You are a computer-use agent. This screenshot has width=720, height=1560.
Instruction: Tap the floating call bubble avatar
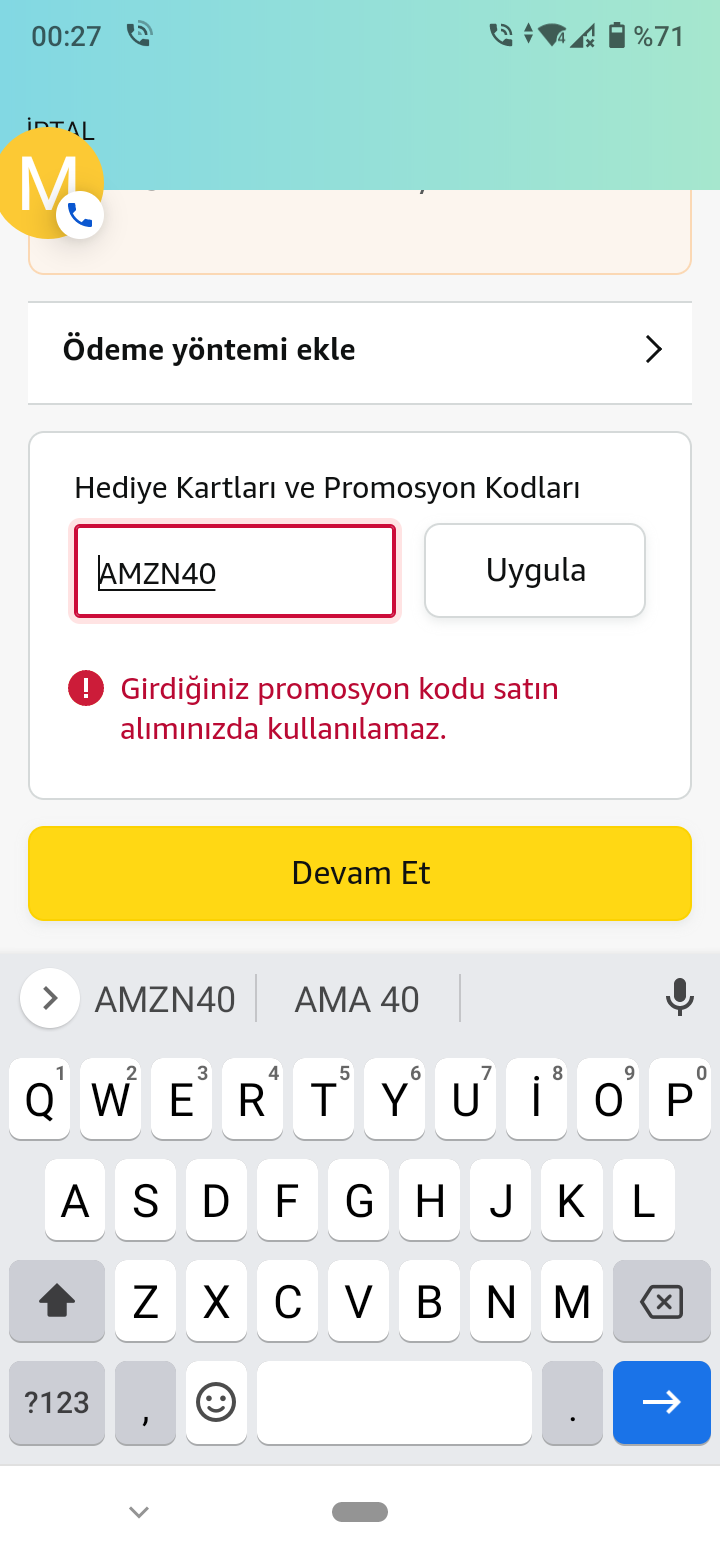[x=52, y=185]
